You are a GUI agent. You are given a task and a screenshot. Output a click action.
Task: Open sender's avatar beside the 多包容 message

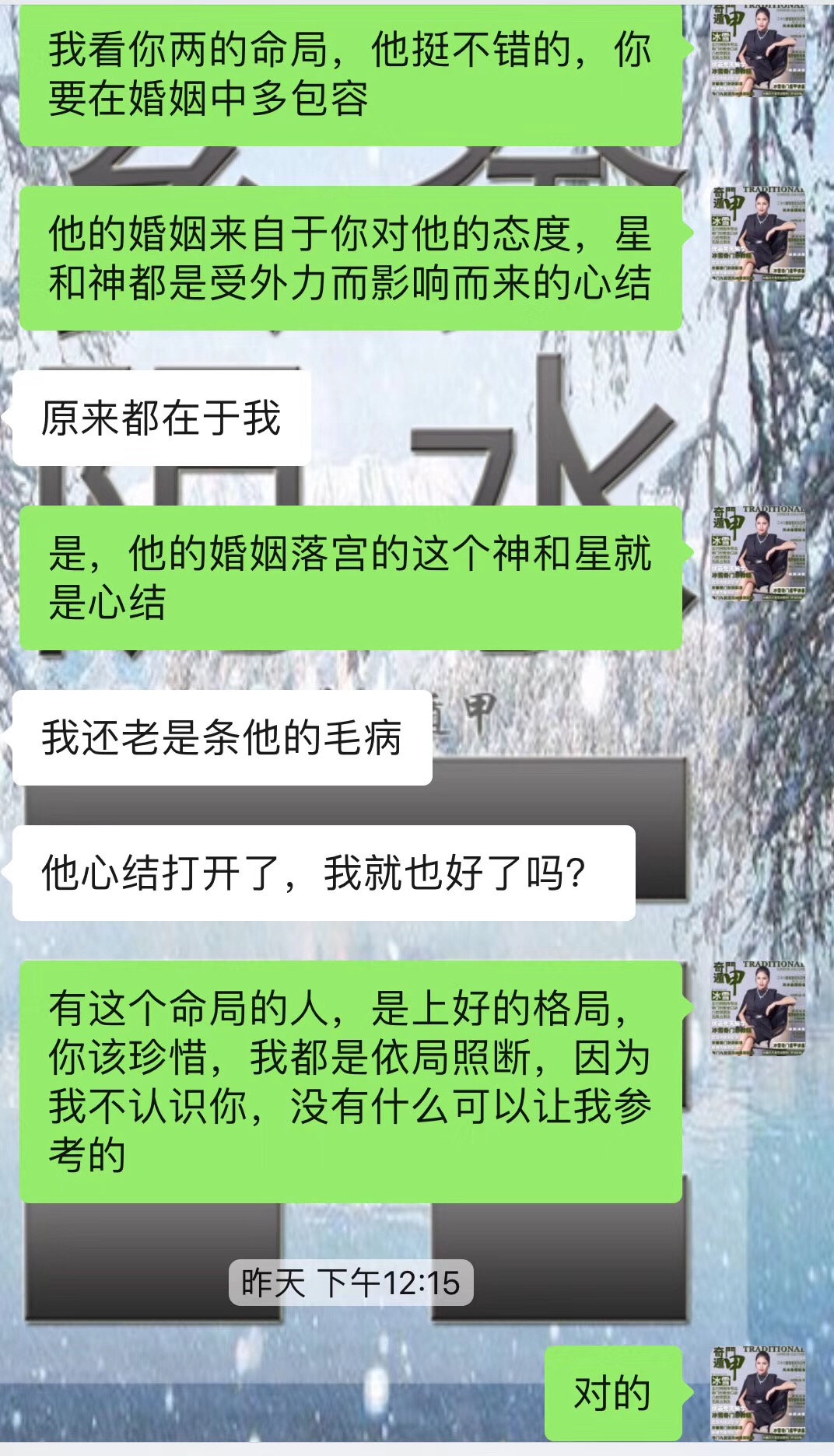coord(758,51)
